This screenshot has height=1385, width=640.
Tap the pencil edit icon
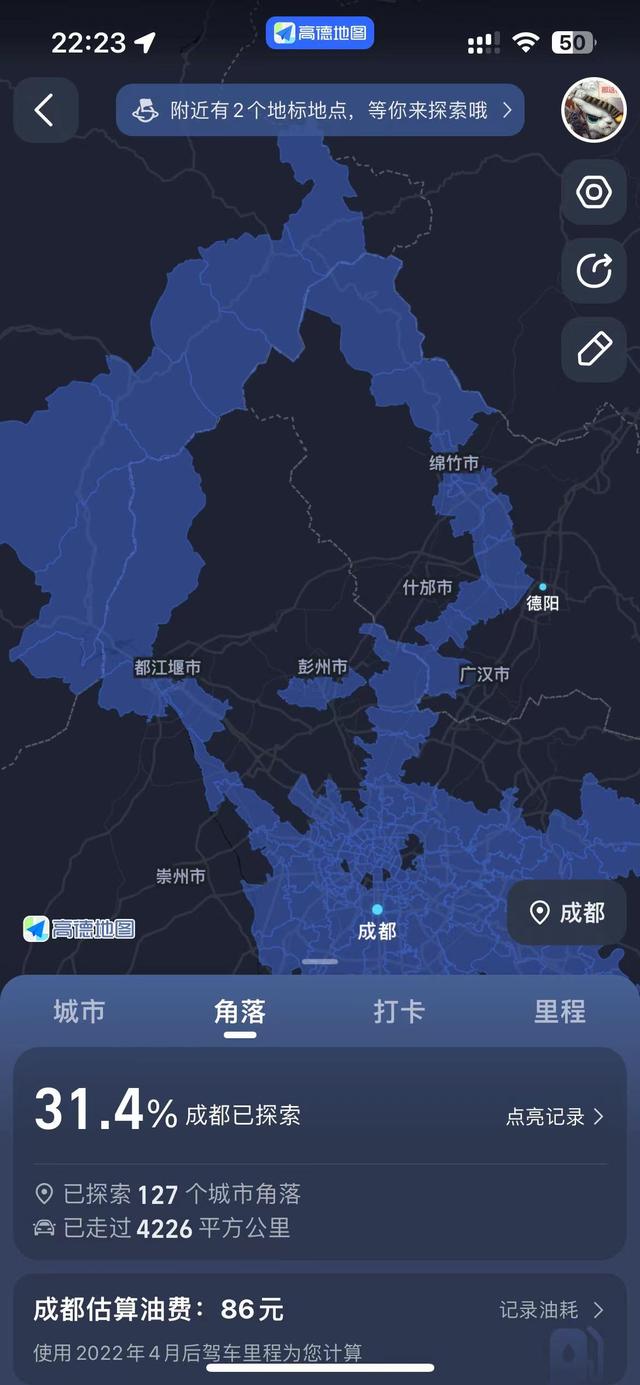pyautogui.click(x=593, y=349)
